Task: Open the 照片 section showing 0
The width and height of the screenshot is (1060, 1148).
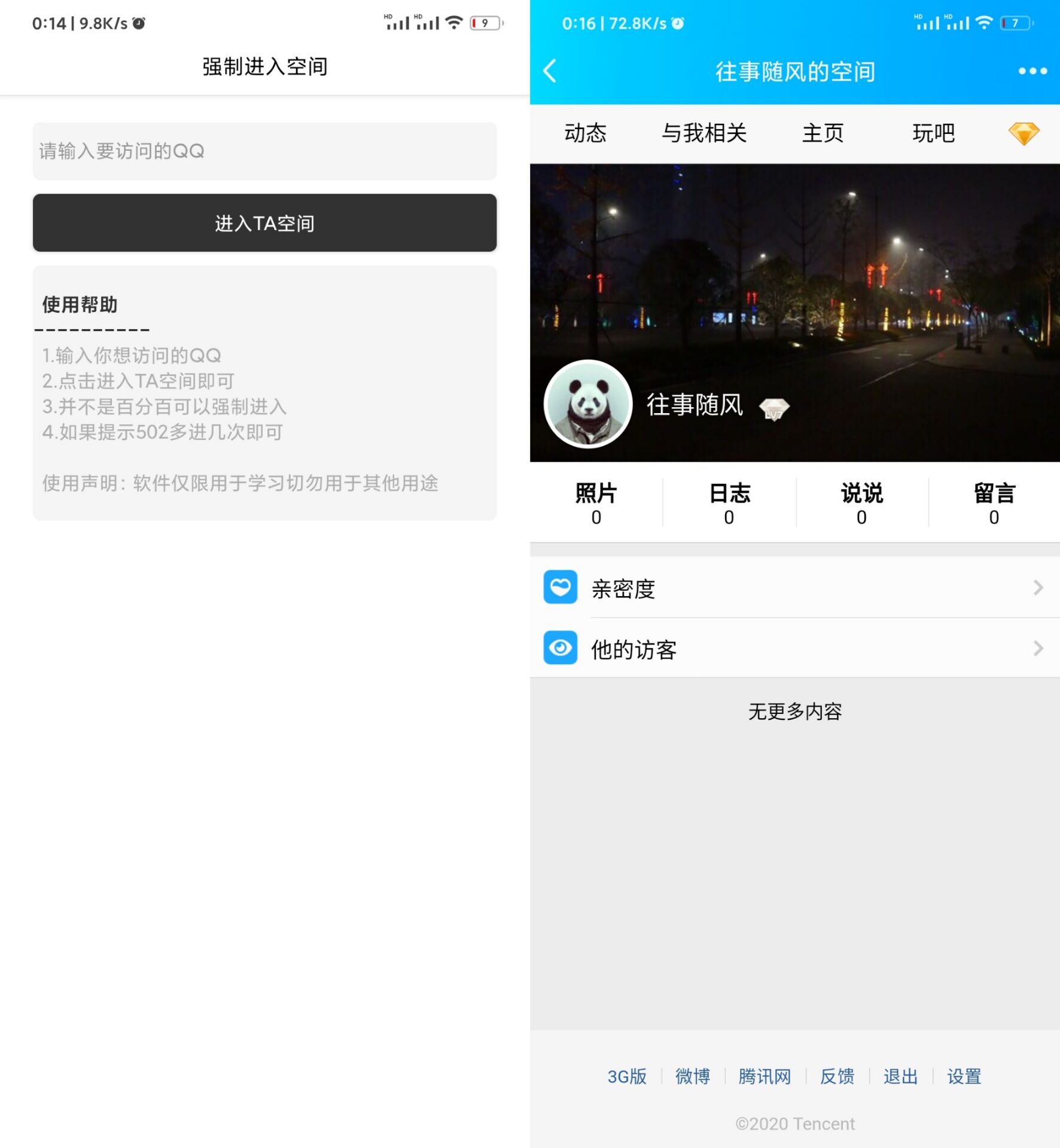Action: tap(596, 502)
